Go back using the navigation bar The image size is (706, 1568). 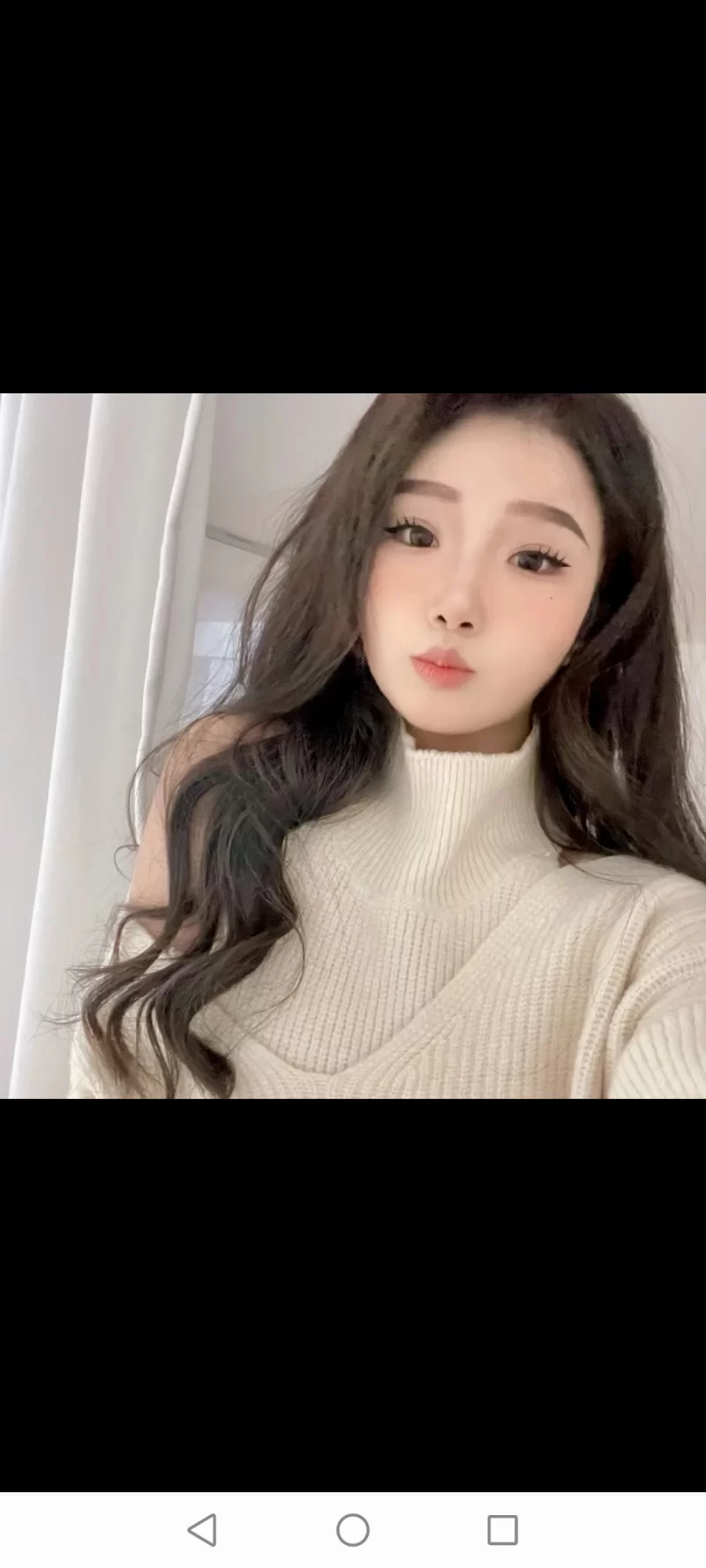tap(203, 1530)
